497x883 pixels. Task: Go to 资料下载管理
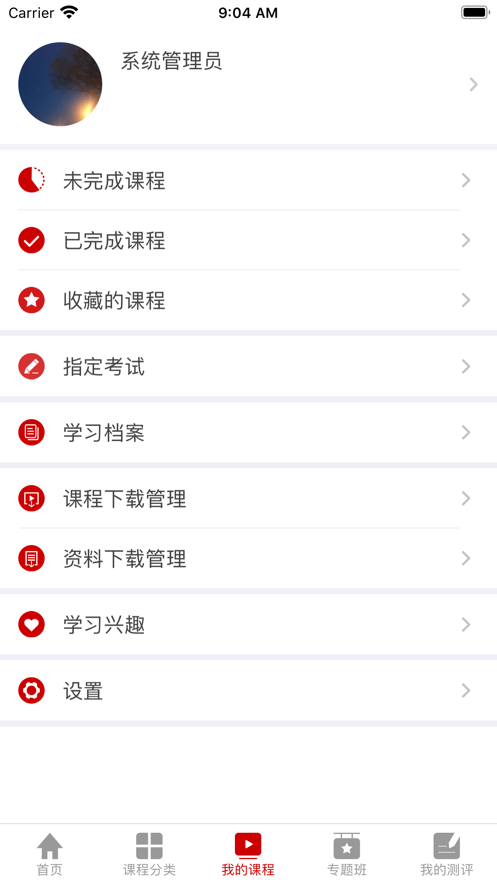(x=248, y=559)
